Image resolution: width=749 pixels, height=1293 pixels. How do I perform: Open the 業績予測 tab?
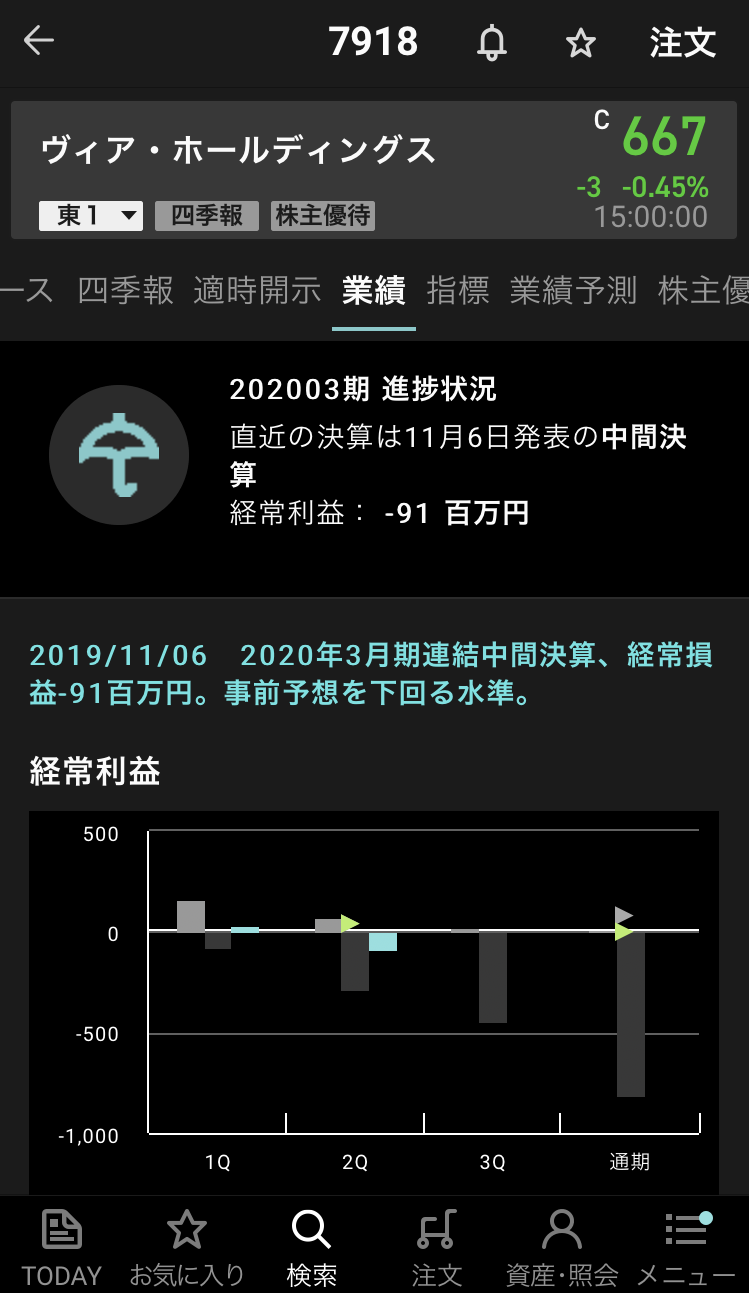click(x=573, y=290)
